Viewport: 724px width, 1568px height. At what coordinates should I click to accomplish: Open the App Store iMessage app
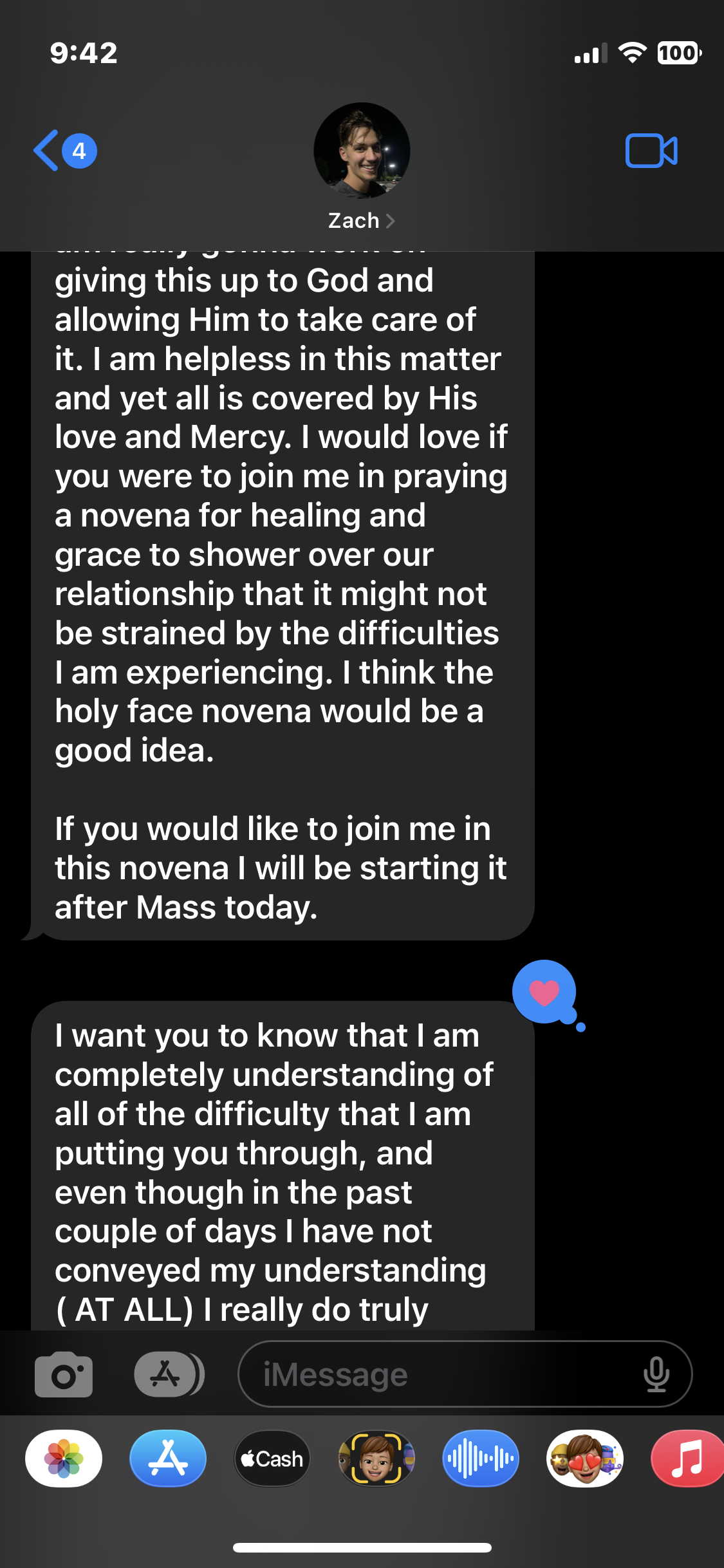[x=168, y=1459]
